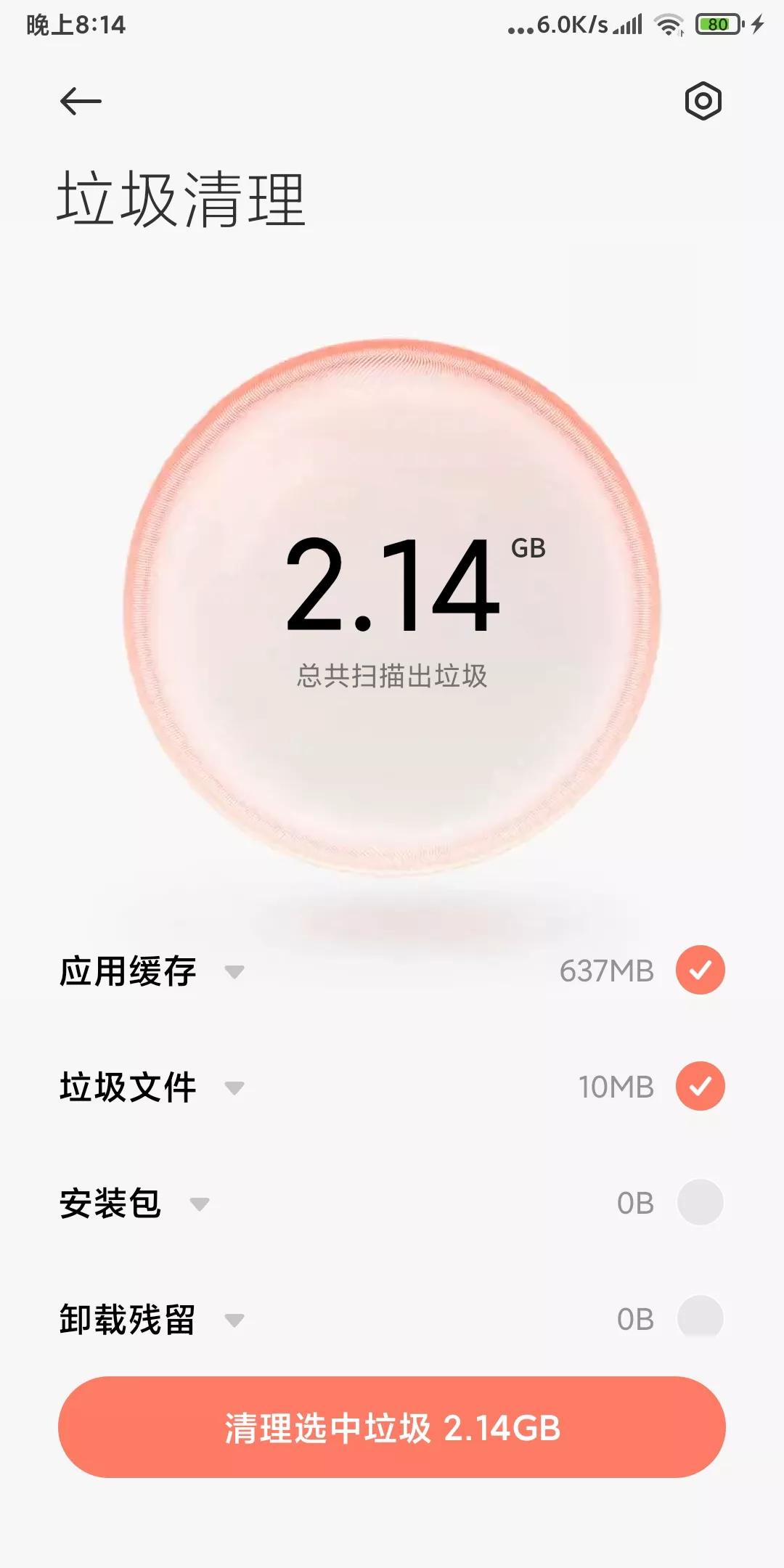Go back with the arrow icon
This screenshot has height=1568, width=784.
(82, 102)
